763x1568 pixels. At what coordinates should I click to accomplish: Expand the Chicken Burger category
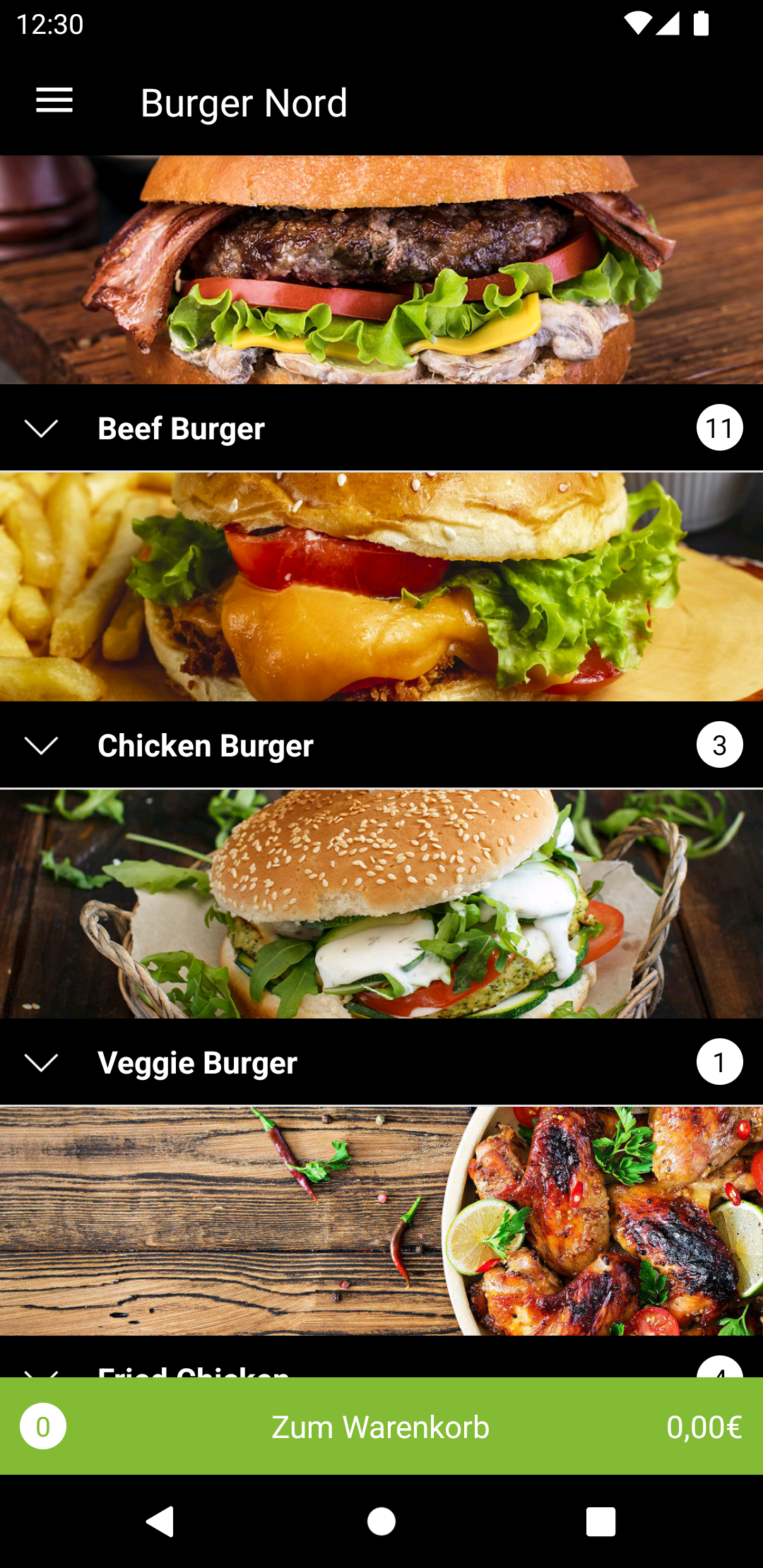click(x=41, y=745)
